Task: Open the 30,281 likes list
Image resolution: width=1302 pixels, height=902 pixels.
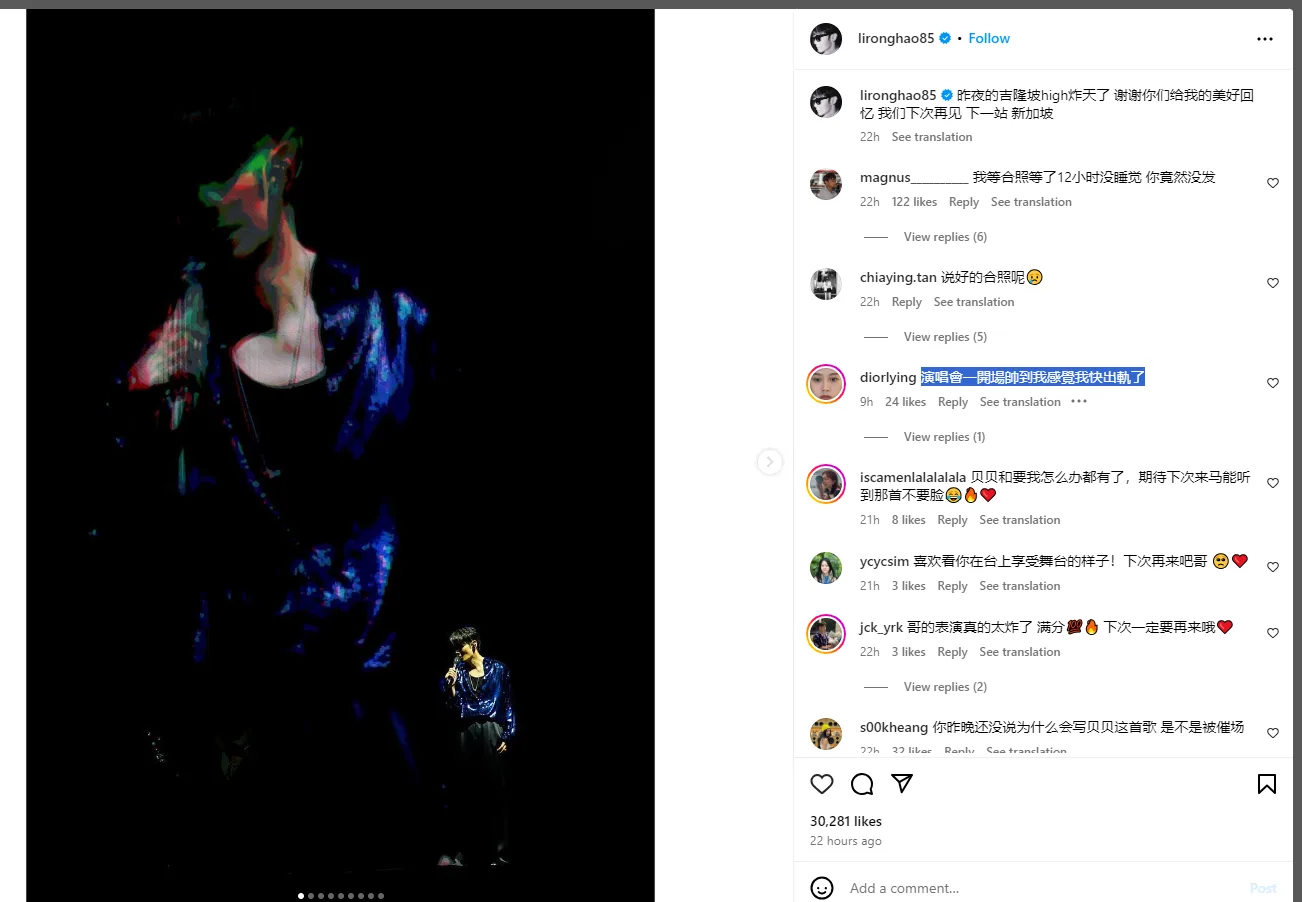Action: [845, 821]
